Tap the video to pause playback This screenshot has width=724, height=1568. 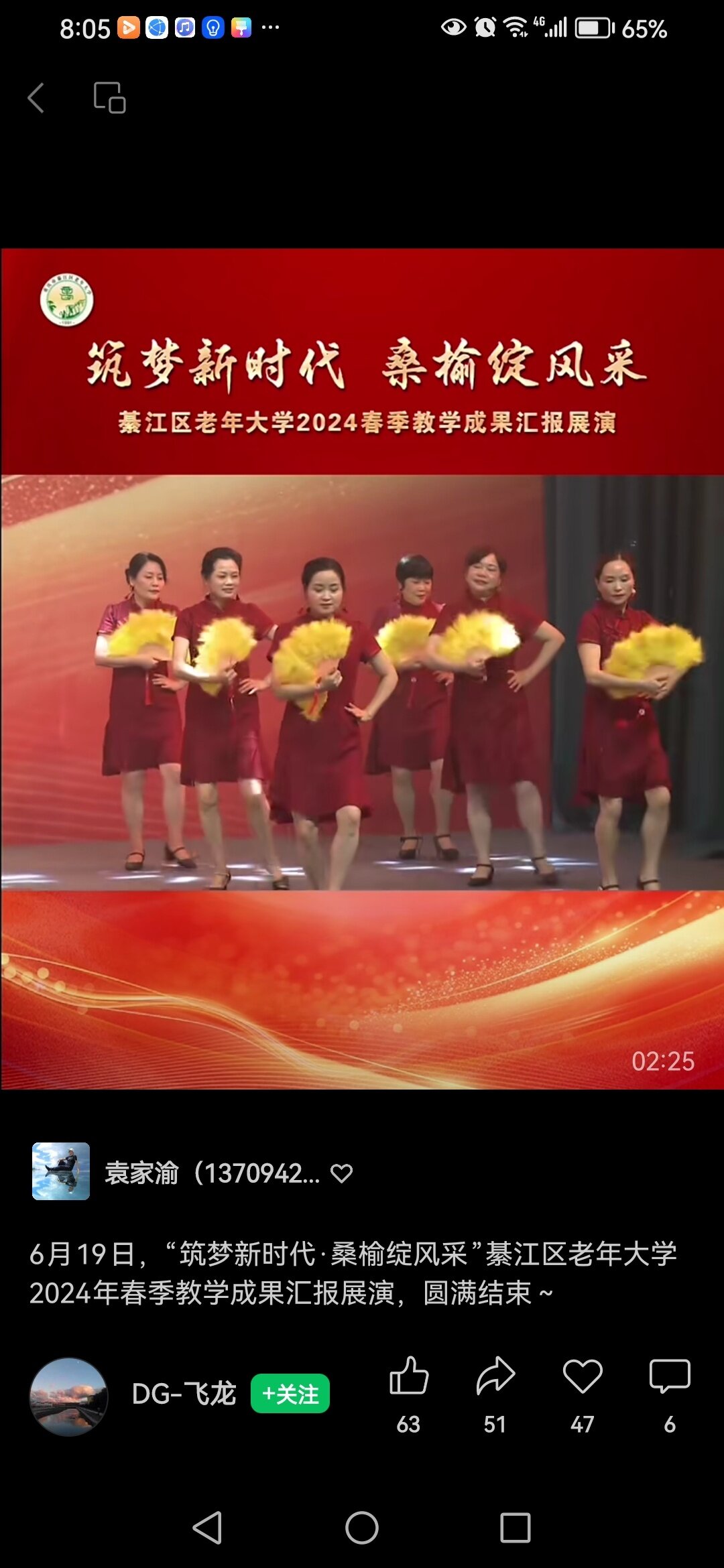click(362, 669)
